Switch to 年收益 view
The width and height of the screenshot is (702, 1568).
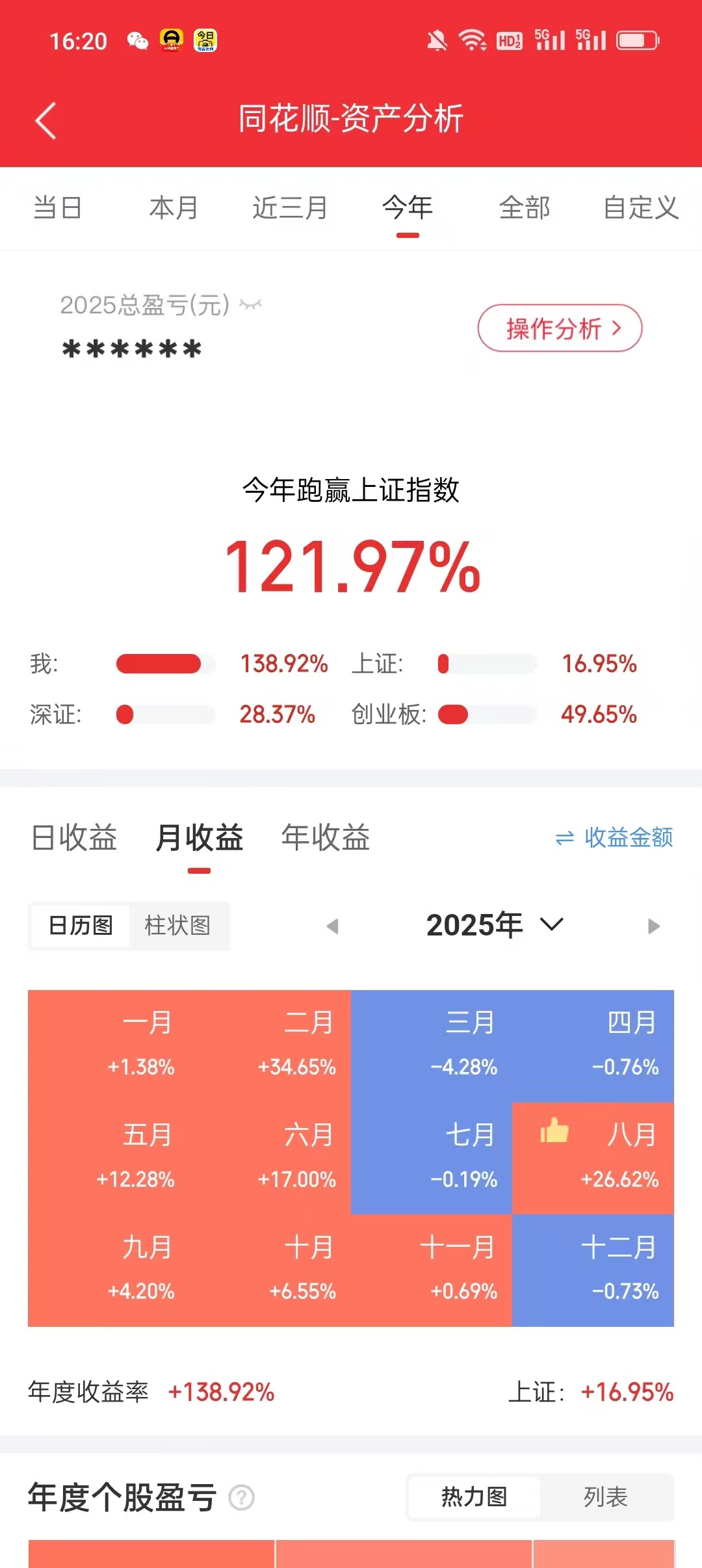[325, 837]
